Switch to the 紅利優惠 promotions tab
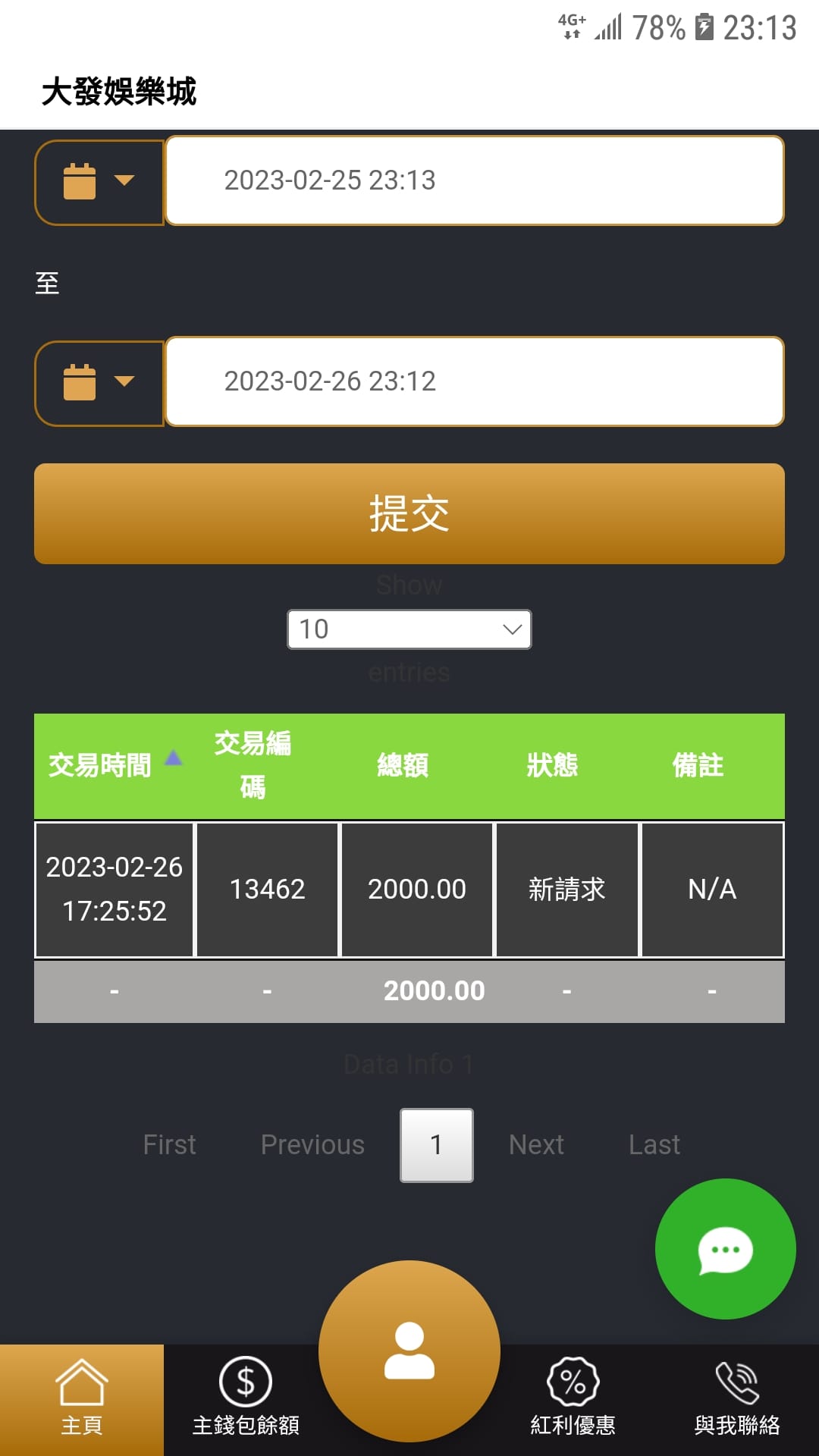Screen dimensions: 819x1456 point(573,1400)
